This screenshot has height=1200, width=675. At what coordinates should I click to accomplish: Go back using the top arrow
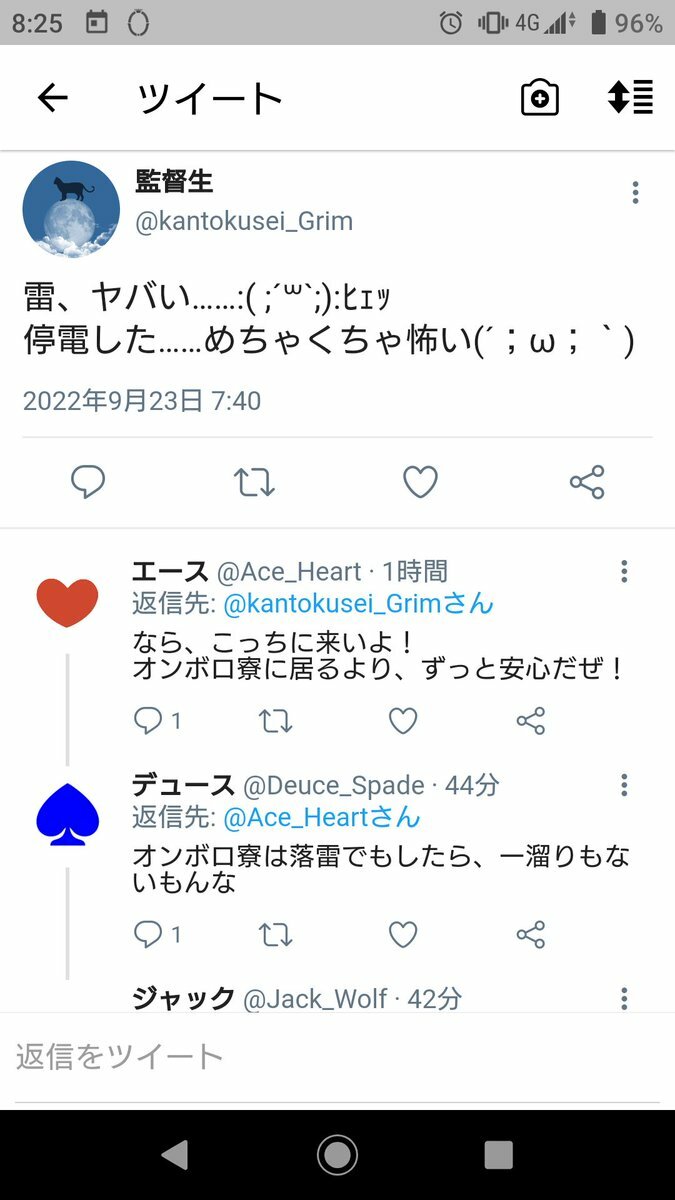tap(52, 97)
